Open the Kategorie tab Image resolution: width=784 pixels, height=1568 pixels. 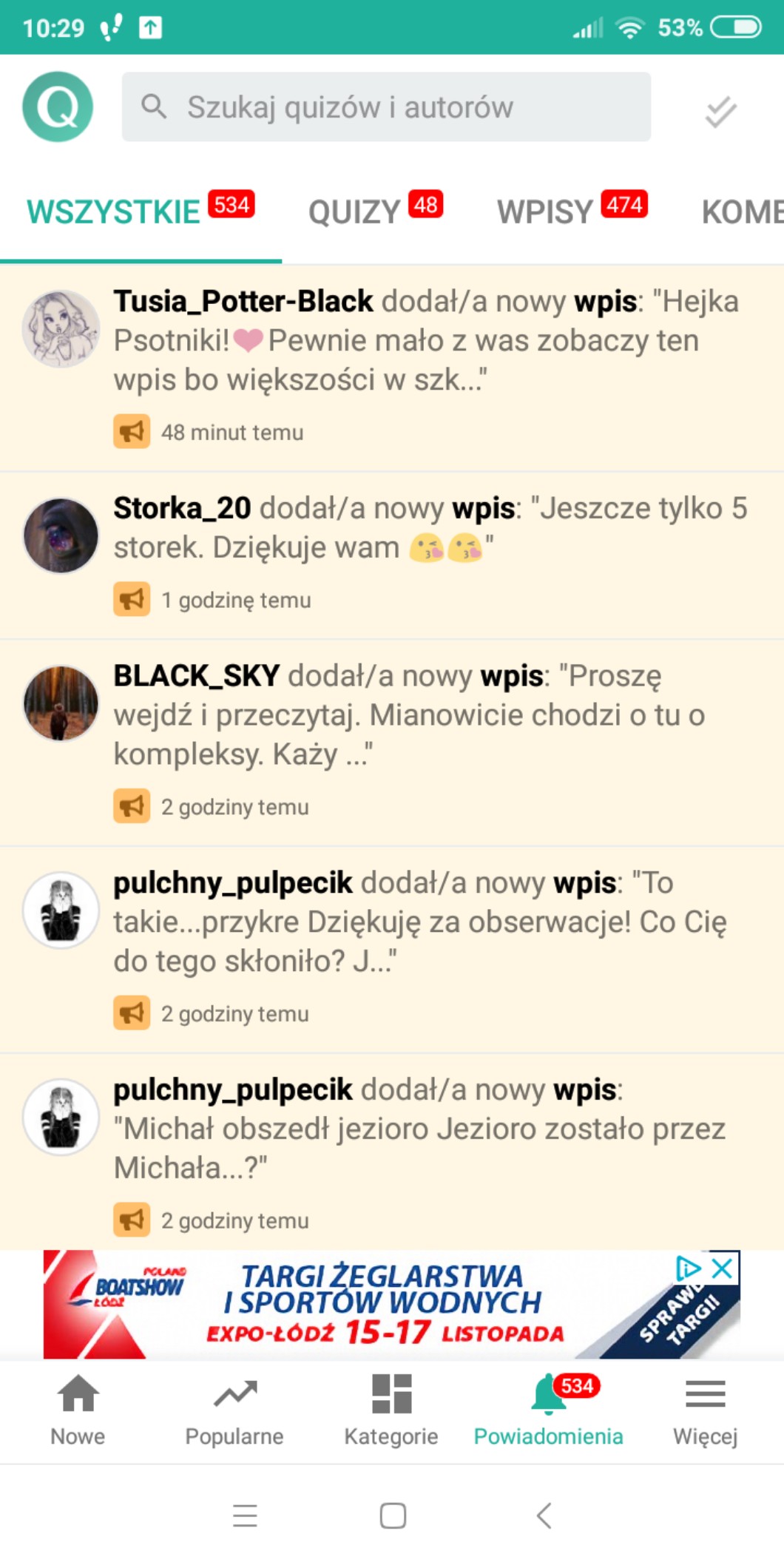pyautogui.click(x=391, y=1410)
